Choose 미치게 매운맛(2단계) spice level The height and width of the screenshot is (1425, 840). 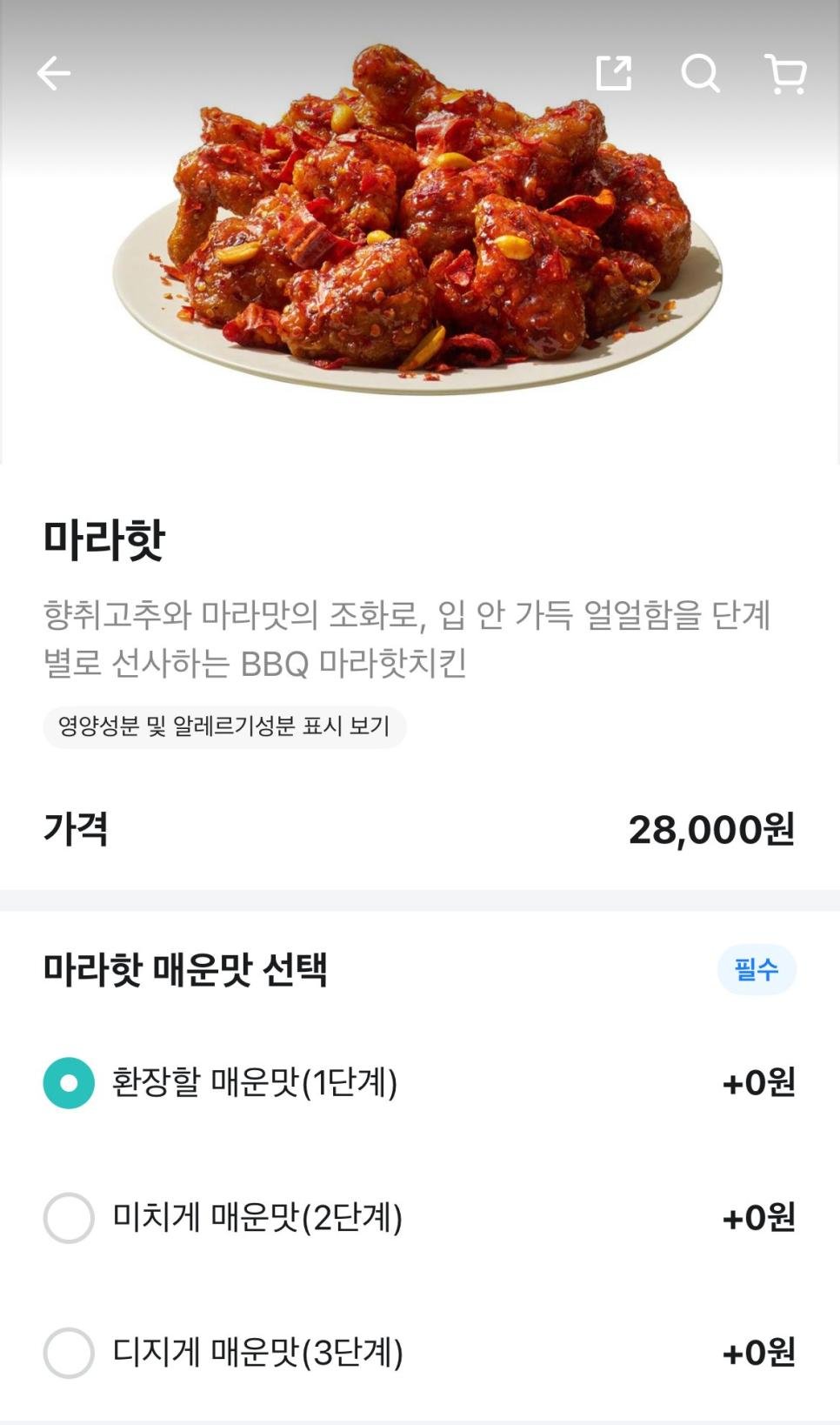pos(69,1218)
